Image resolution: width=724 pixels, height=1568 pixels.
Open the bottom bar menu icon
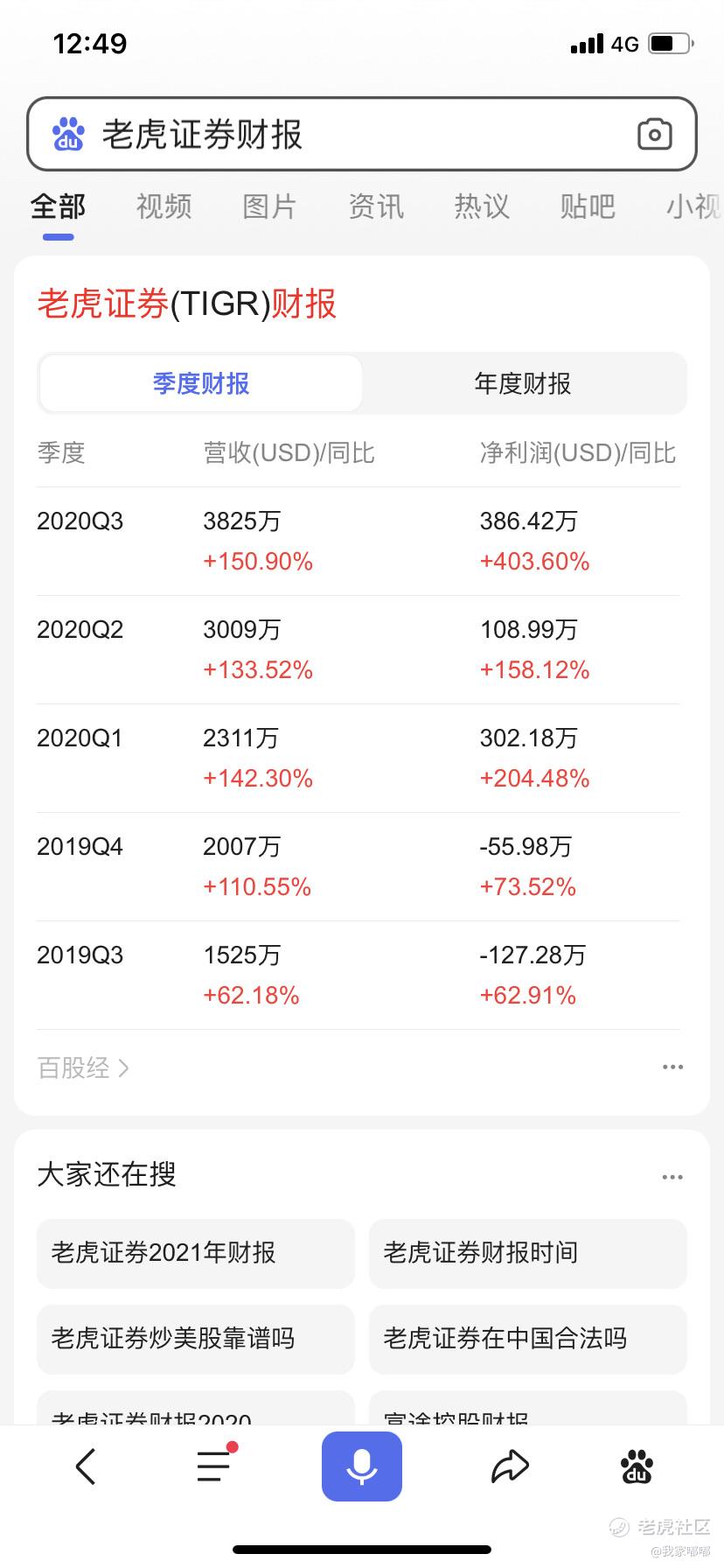tap(215, 1466)
